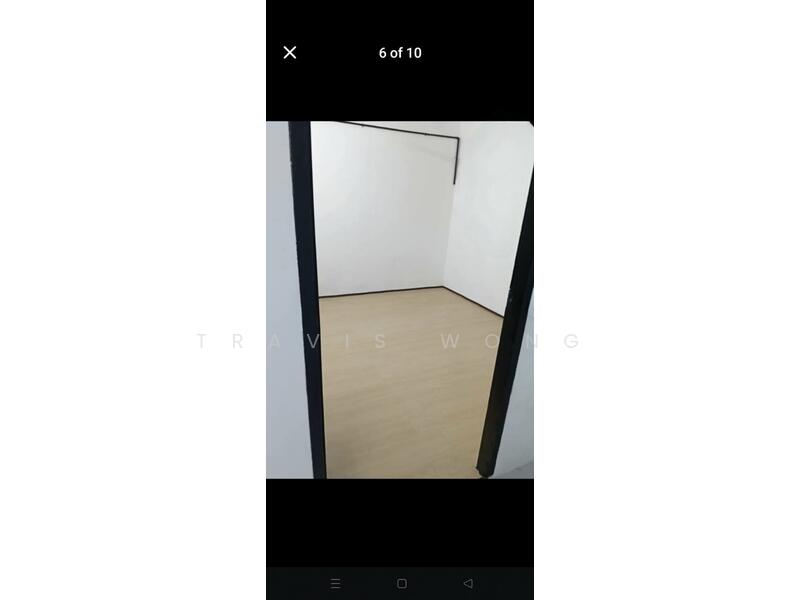Open the recent apps menu

click(335, 583)
